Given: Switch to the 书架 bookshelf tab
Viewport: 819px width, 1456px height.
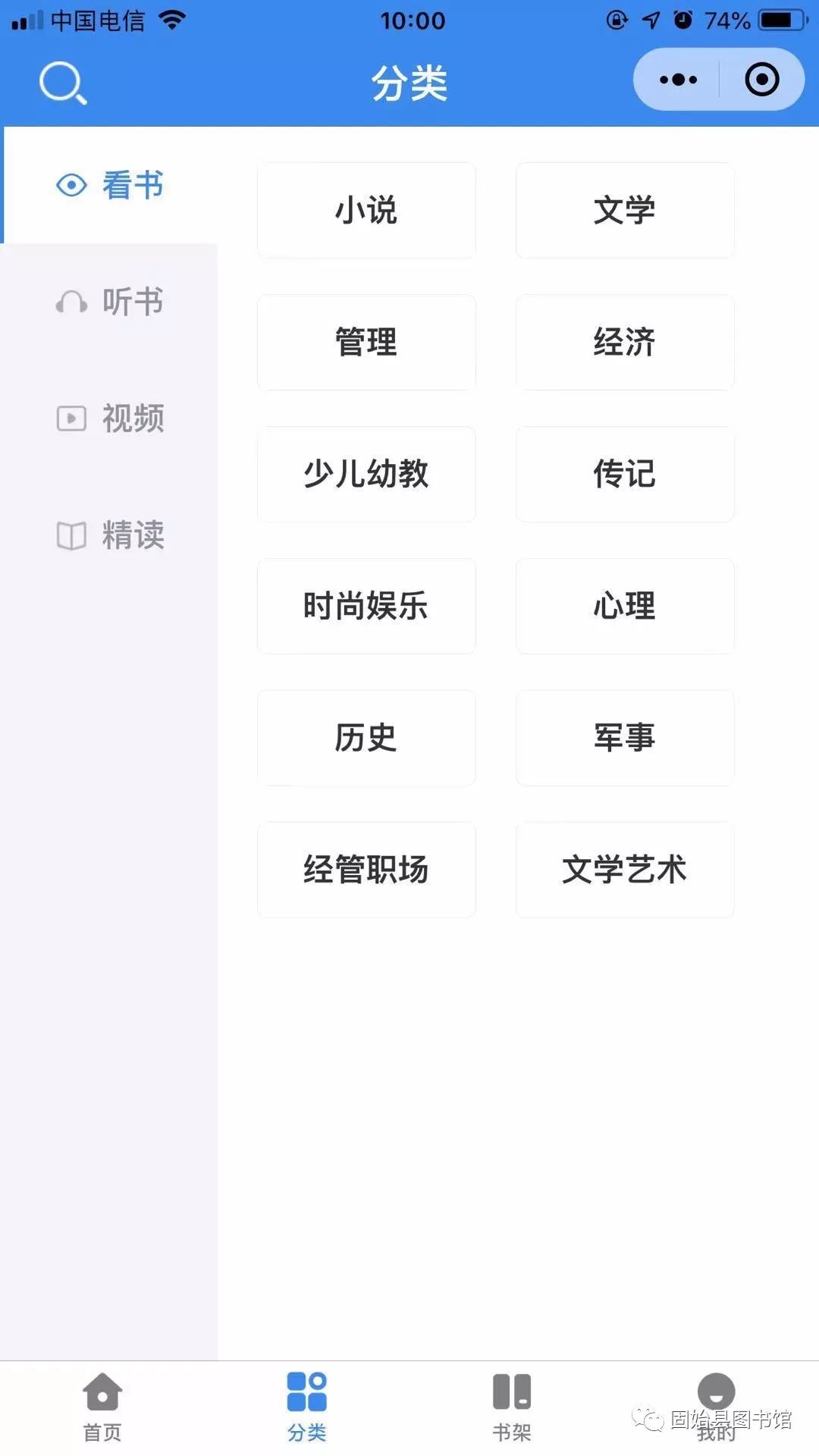Looking at the screenshot, I should point(512,1407).
